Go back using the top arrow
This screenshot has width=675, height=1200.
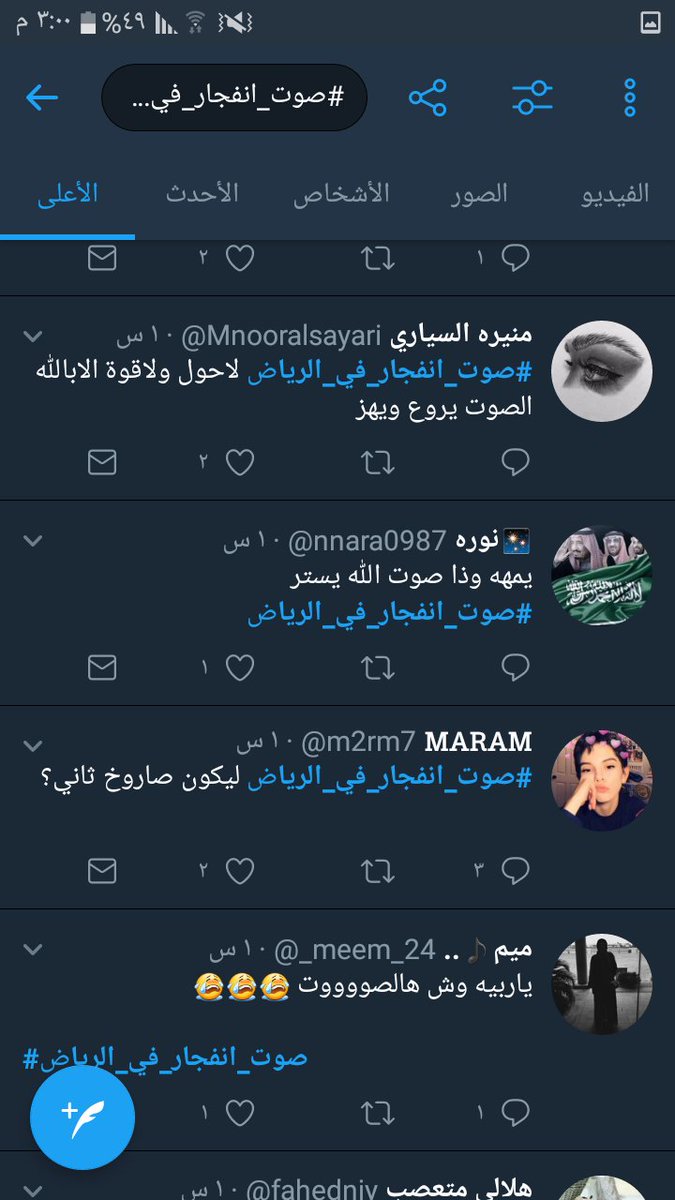coord(42,97)
